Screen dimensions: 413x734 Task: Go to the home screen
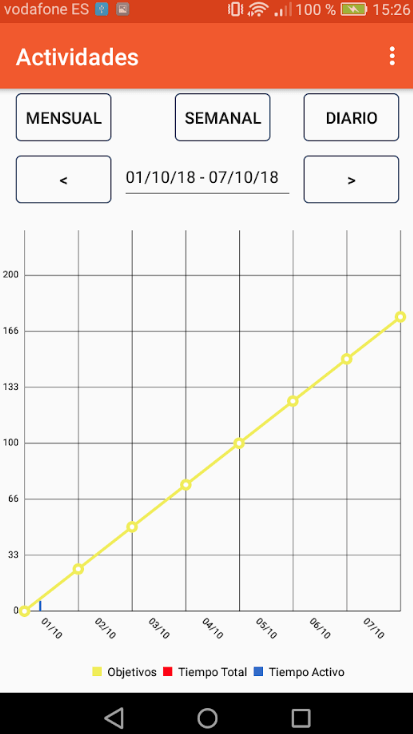coord(207,717)
